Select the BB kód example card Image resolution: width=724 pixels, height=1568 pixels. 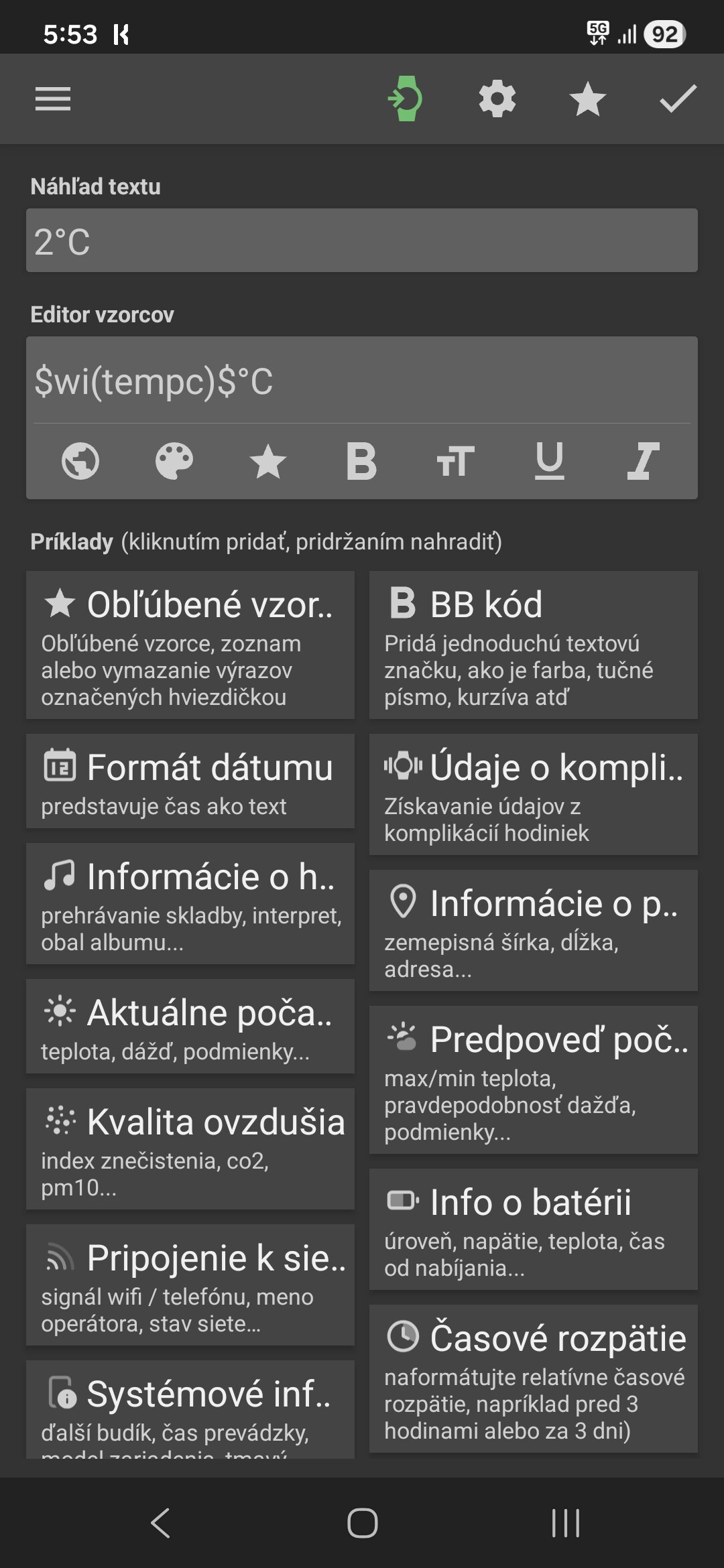coord(533,645)
